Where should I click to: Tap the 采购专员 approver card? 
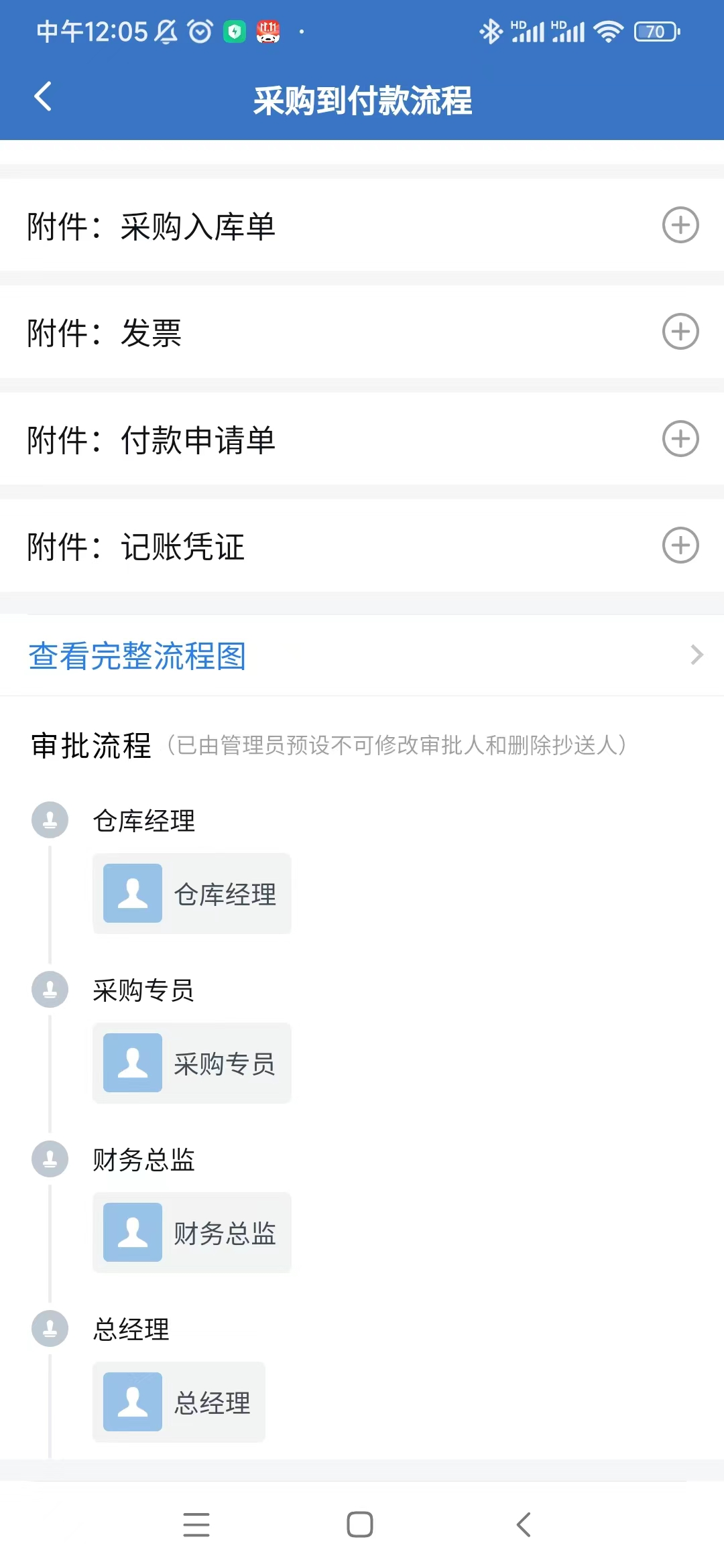(192, 1063)
